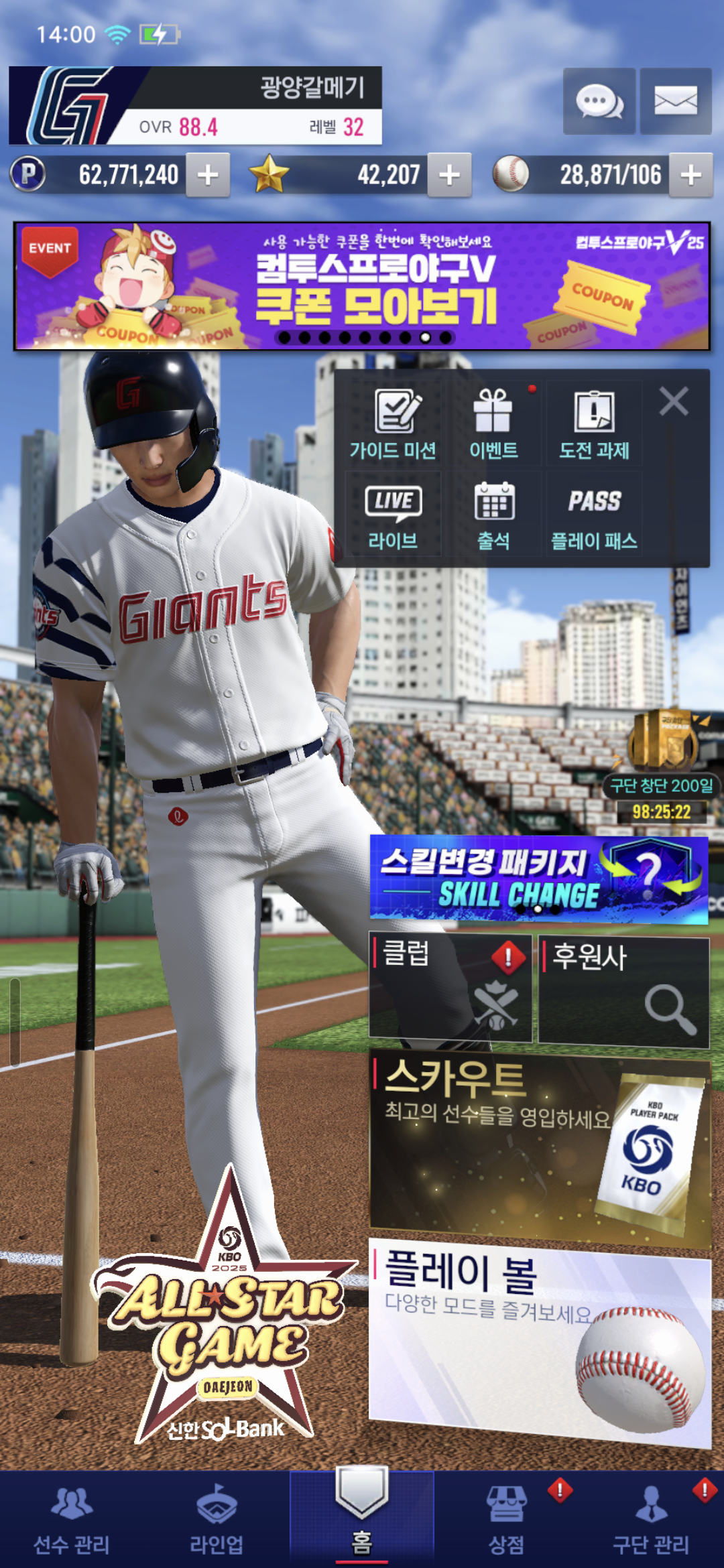This screenshot has width=724, height=1568.
Task: Open the chat bubble icon
Action: [x=599, y=102]
